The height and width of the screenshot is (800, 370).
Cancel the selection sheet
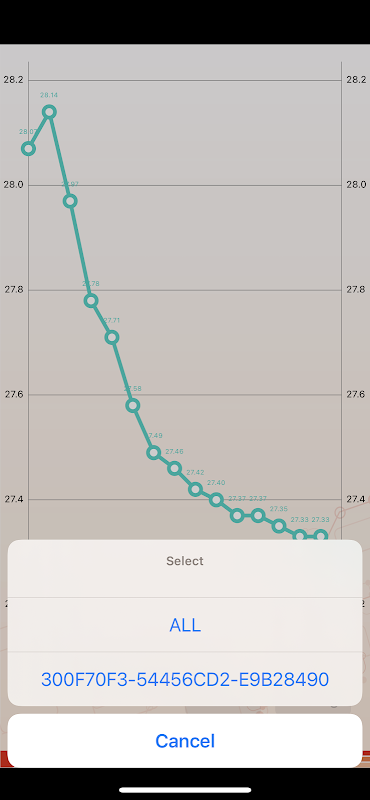point(185,740)
